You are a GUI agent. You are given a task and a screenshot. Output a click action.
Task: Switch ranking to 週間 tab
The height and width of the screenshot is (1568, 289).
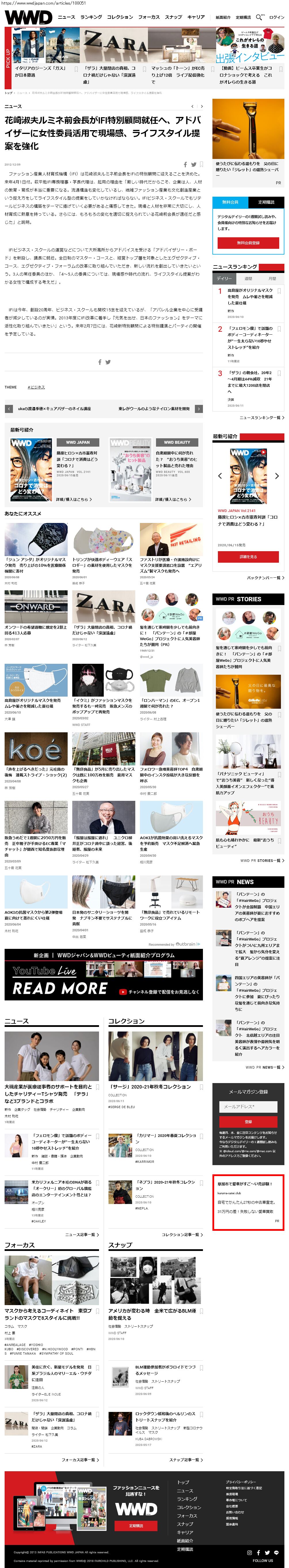pyautogui.click(x=248, y=278)
